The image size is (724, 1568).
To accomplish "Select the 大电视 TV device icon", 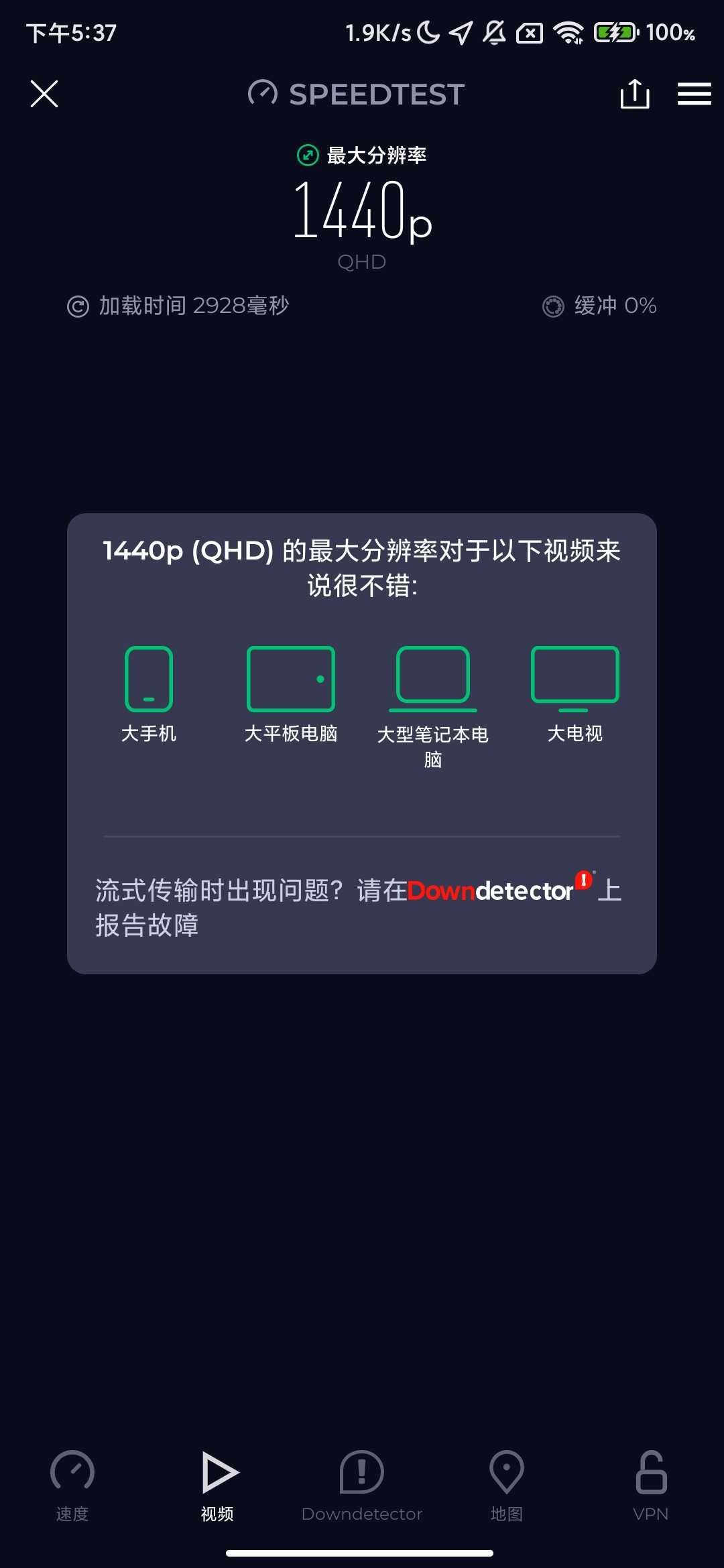I will [x=573, y=677].
